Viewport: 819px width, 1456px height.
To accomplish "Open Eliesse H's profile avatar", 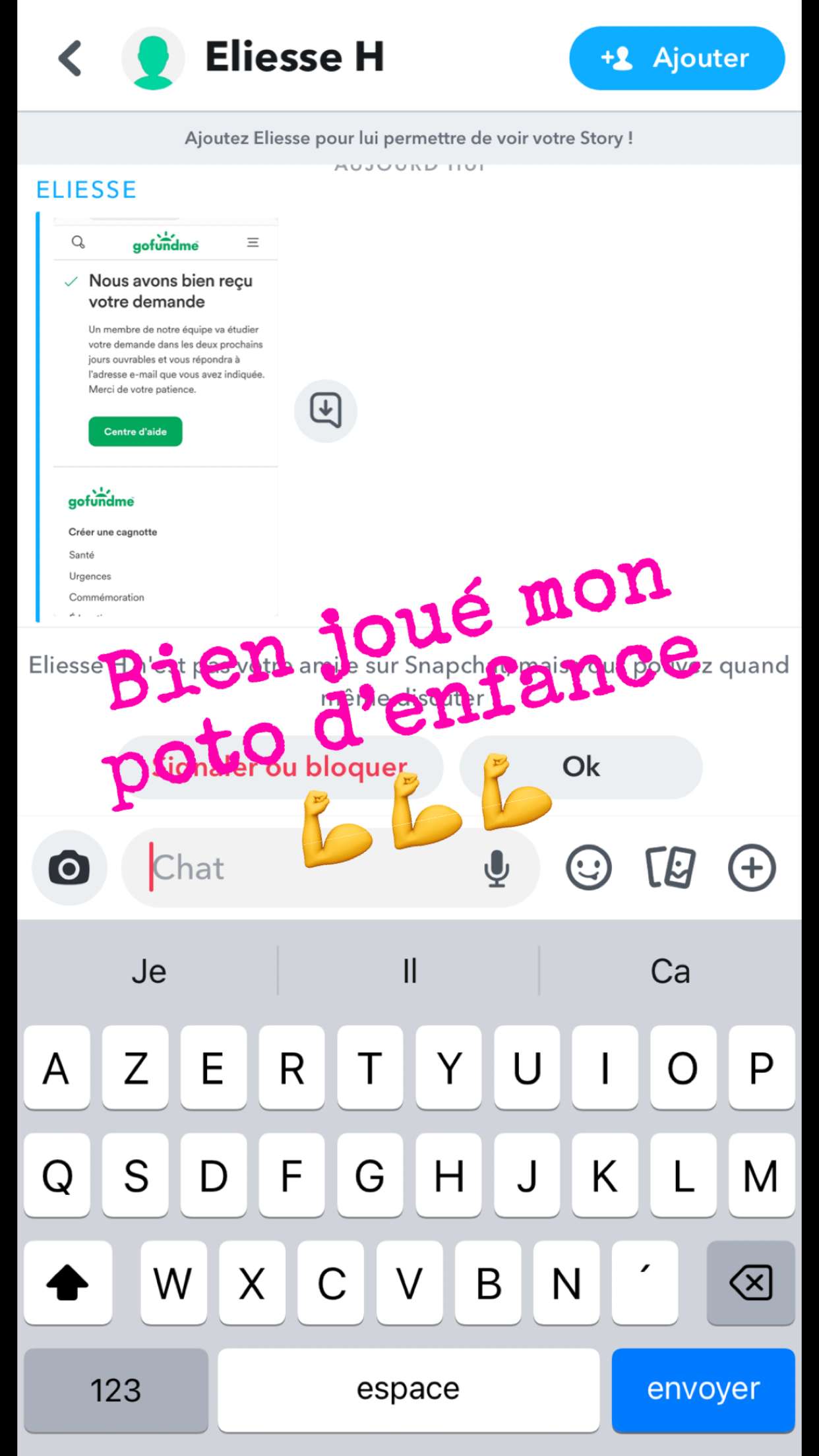I will click(x=153, y=58).
